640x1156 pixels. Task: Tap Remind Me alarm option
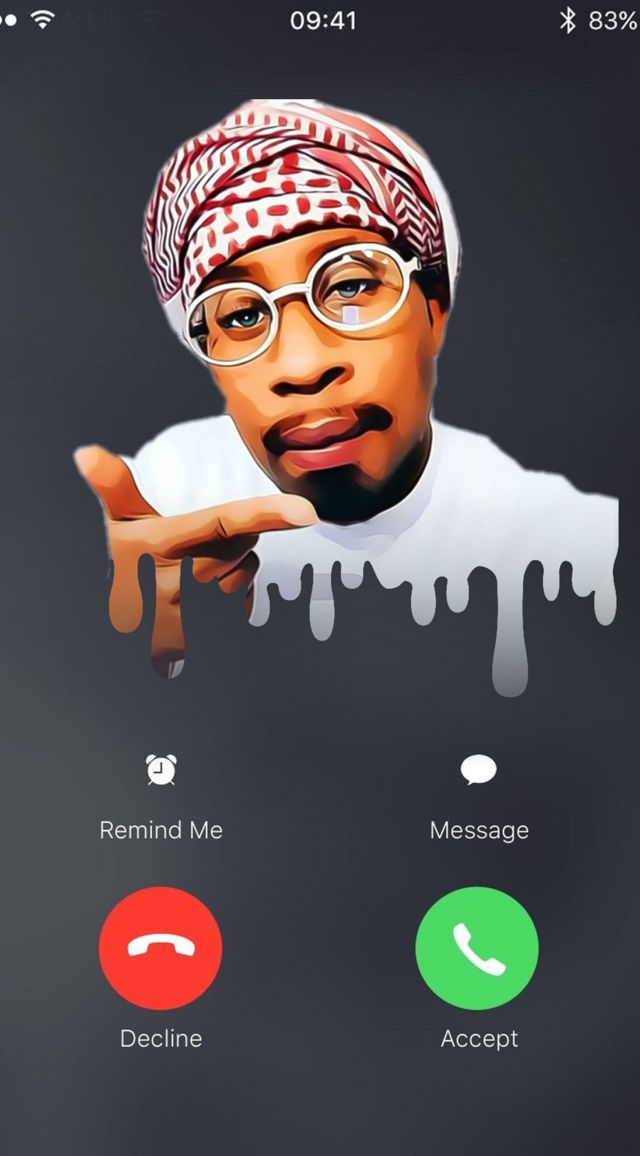161,771
